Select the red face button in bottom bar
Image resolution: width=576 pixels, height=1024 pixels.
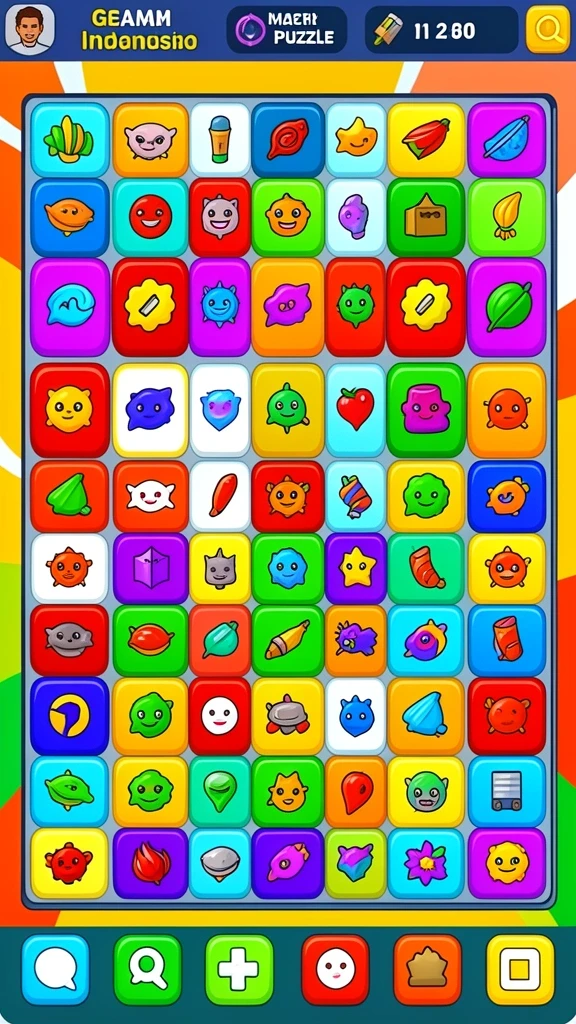click(335, 970)
